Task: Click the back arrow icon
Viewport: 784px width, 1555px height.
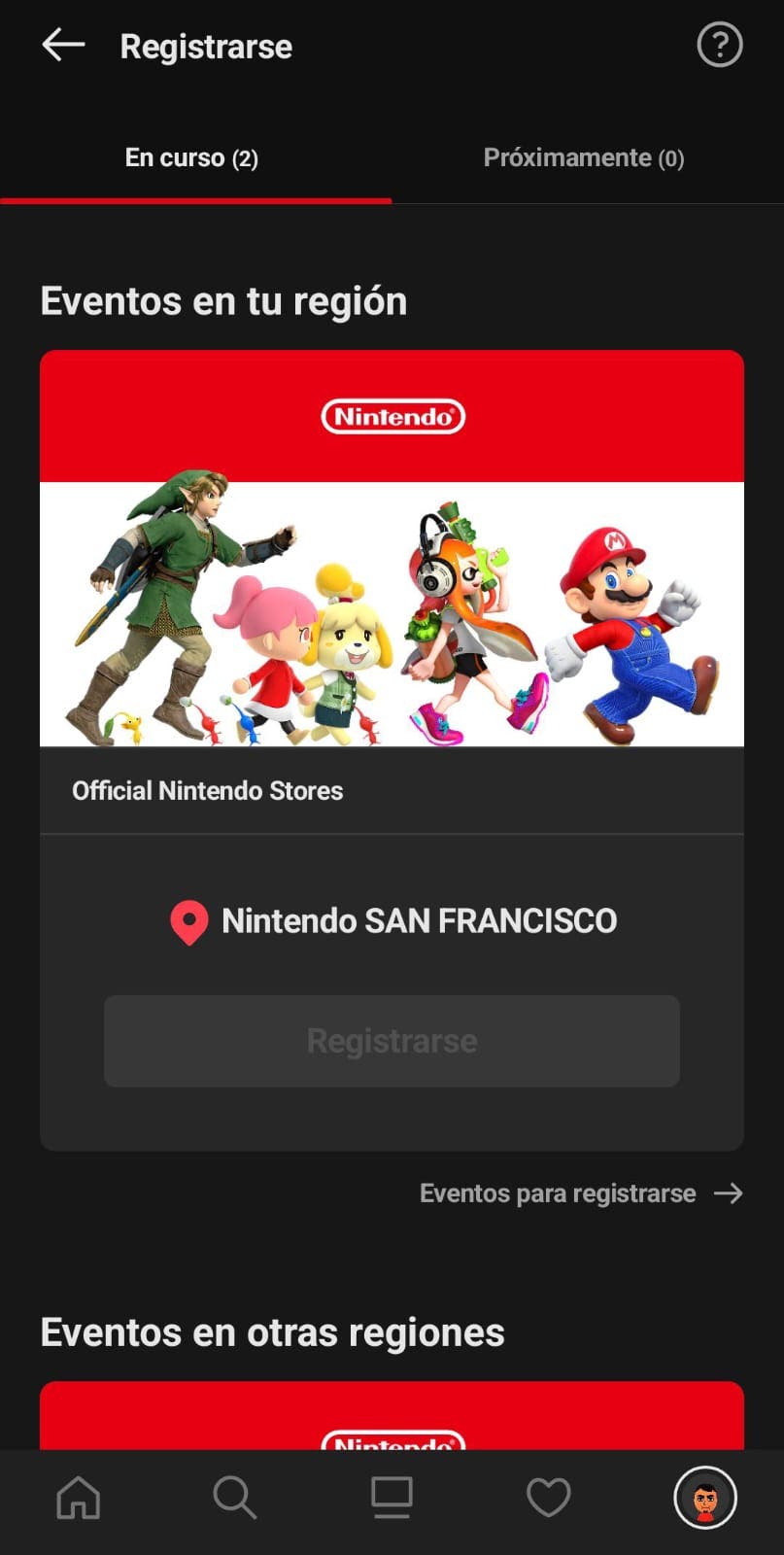Action: (x=62, y=45)
